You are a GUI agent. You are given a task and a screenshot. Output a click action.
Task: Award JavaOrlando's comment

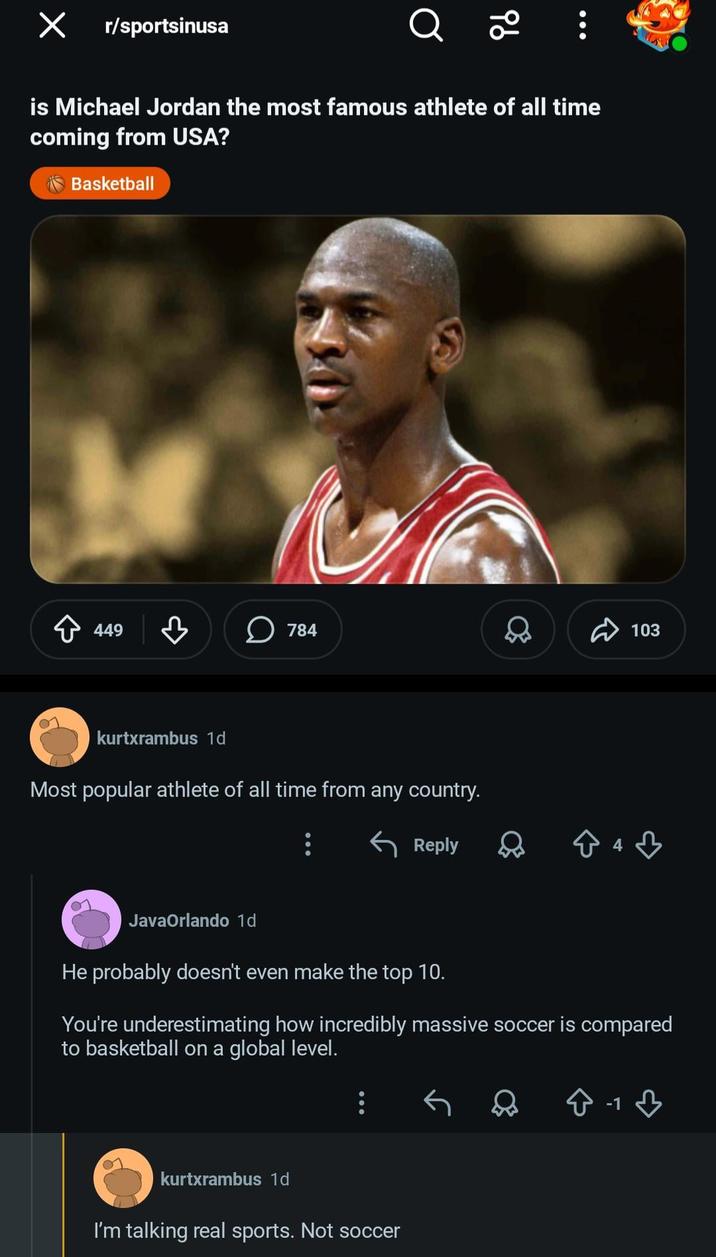[x=505, y=1103]
